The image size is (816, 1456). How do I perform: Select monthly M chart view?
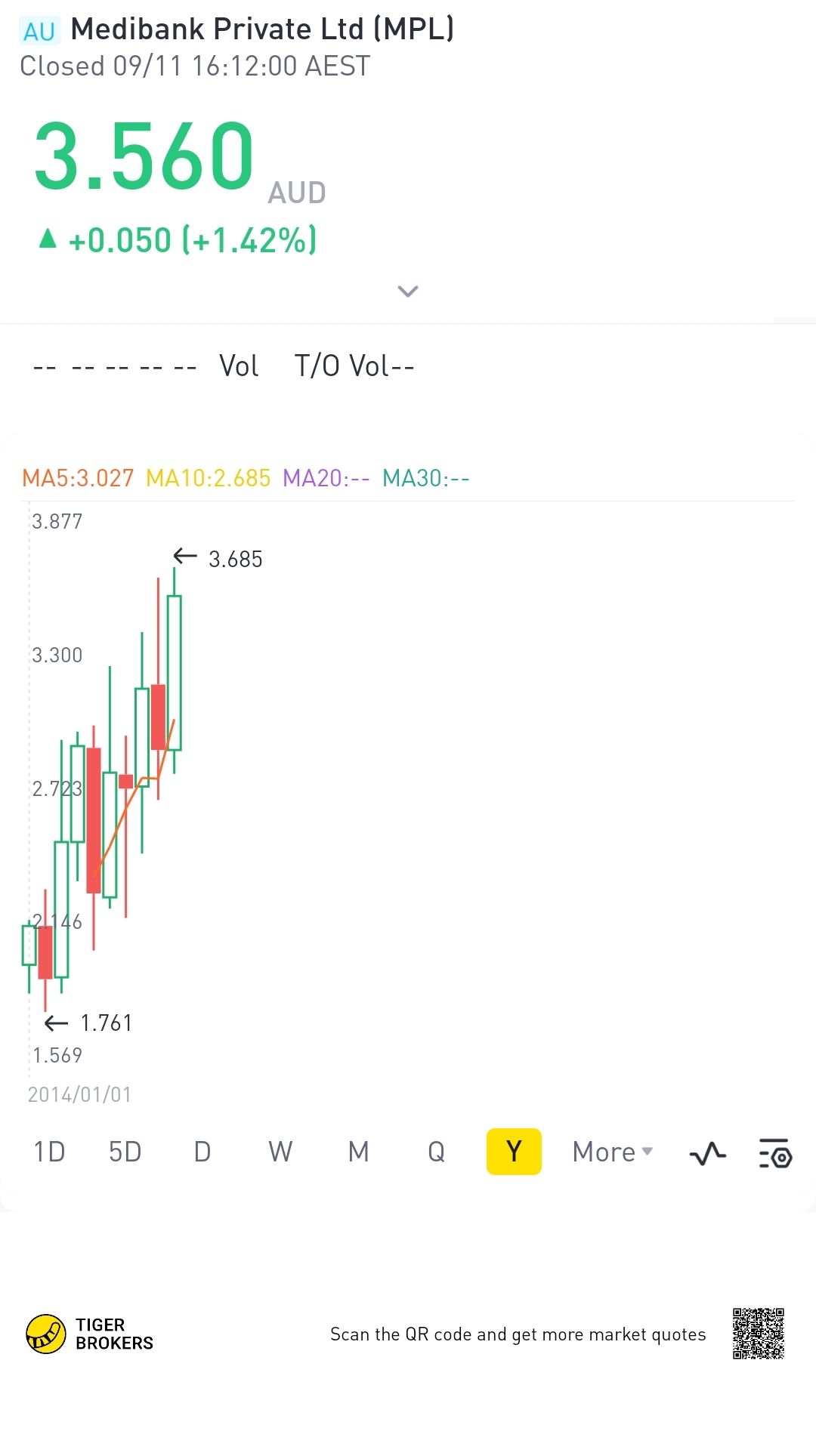(358, 1152)
